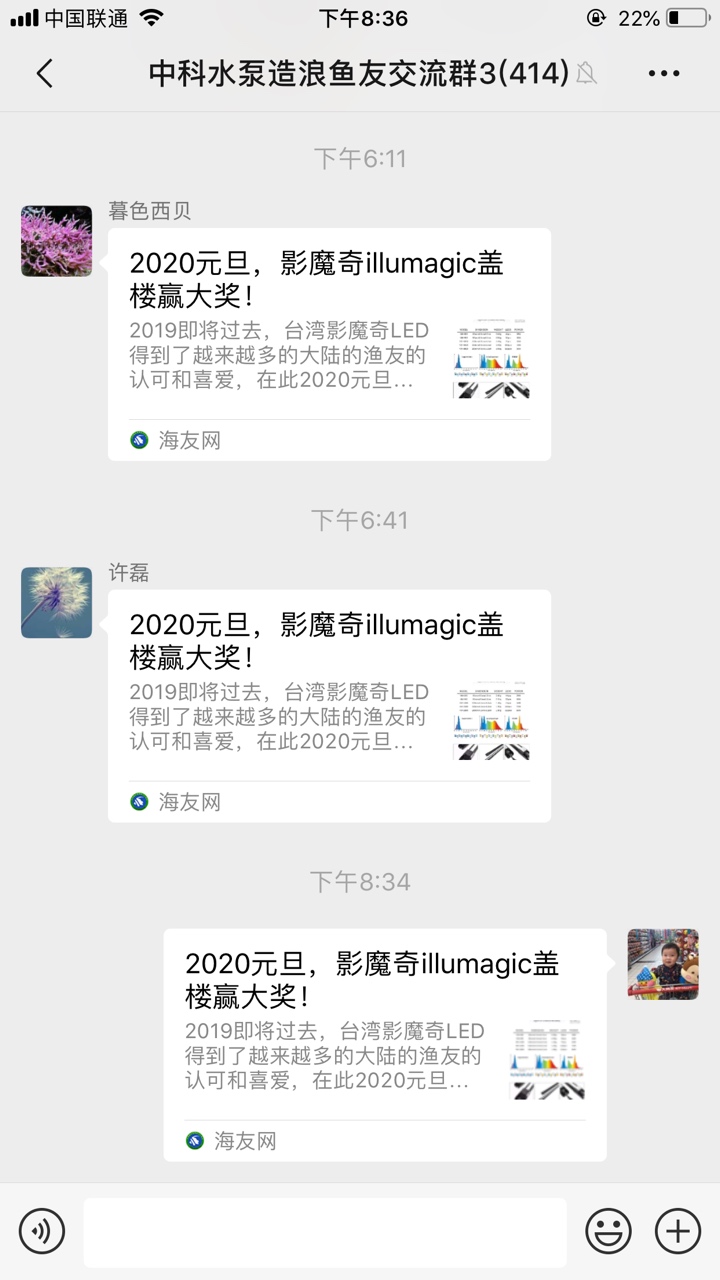View 许磊's profile avatar
Image resolution: width=720 pixels, height=1280 pixels.
pyautogui.click(x=56, y=602)
